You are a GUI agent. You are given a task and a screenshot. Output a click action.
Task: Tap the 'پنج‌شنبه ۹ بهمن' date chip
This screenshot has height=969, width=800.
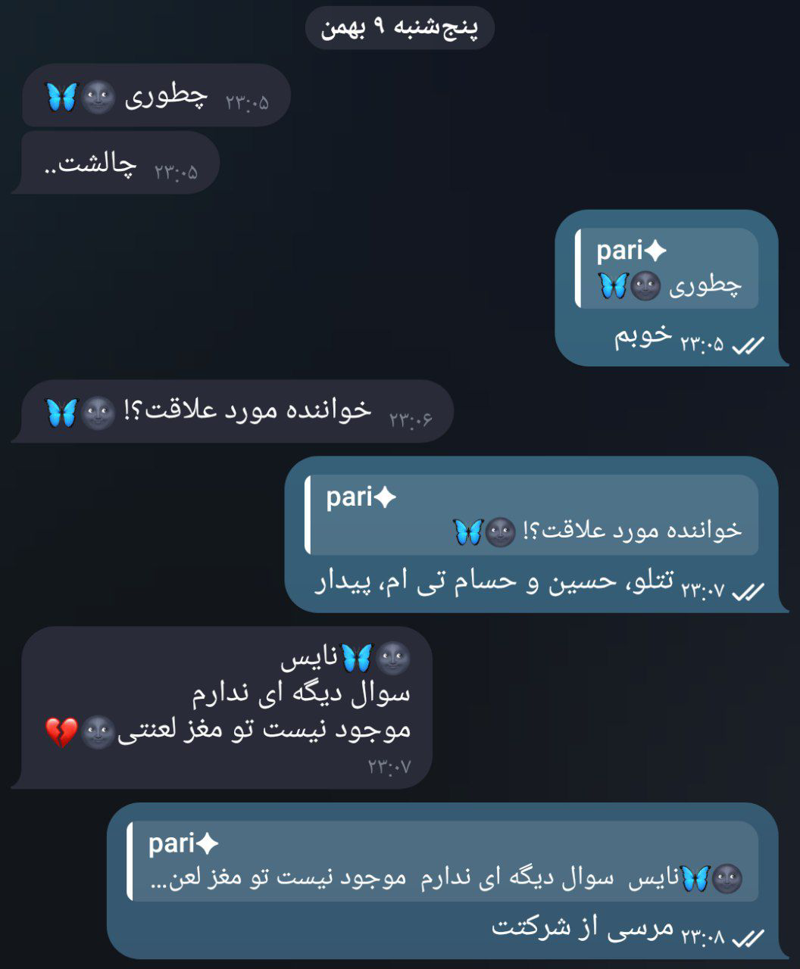(x=400, y=29)
